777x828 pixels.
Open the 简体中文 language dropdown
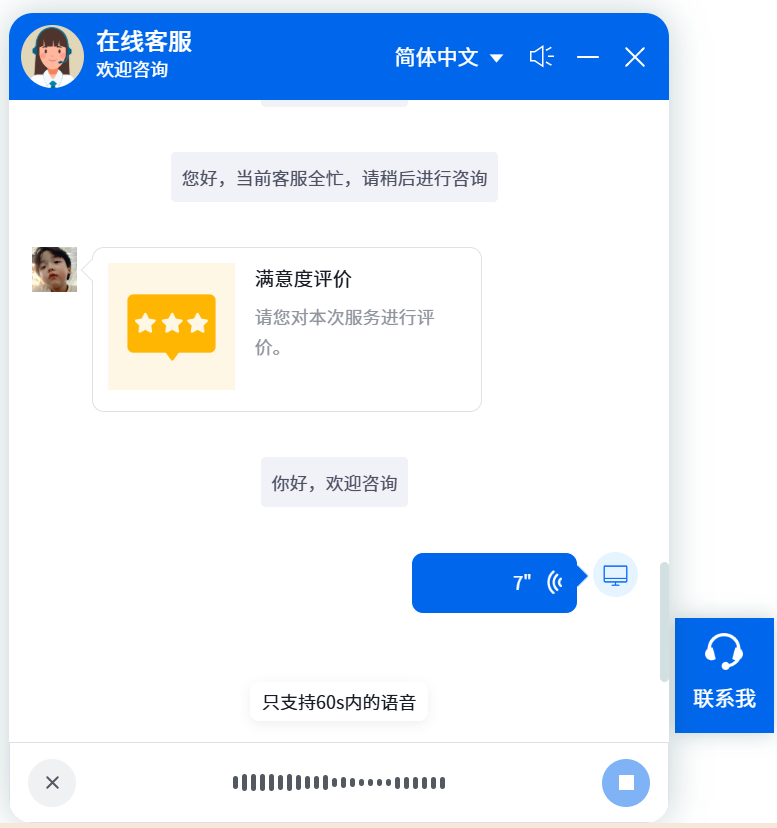(x=448, y=58)
